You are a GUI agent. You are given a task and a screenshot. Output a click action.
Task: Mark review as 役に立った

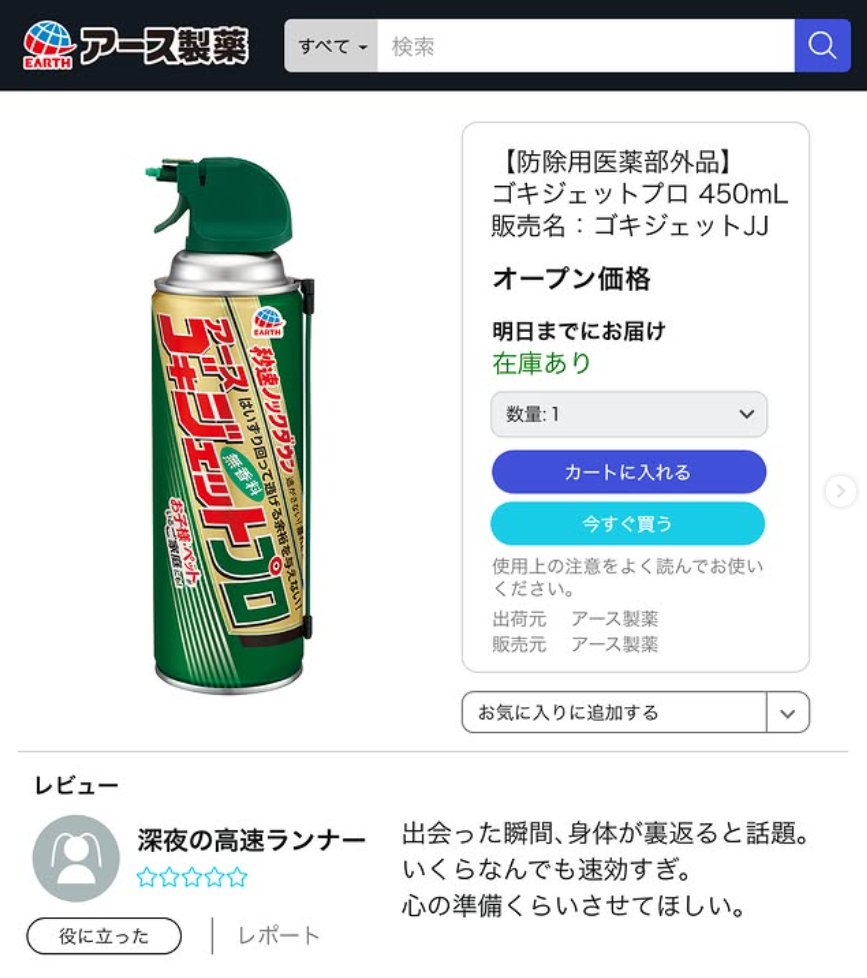pos(104,936)
